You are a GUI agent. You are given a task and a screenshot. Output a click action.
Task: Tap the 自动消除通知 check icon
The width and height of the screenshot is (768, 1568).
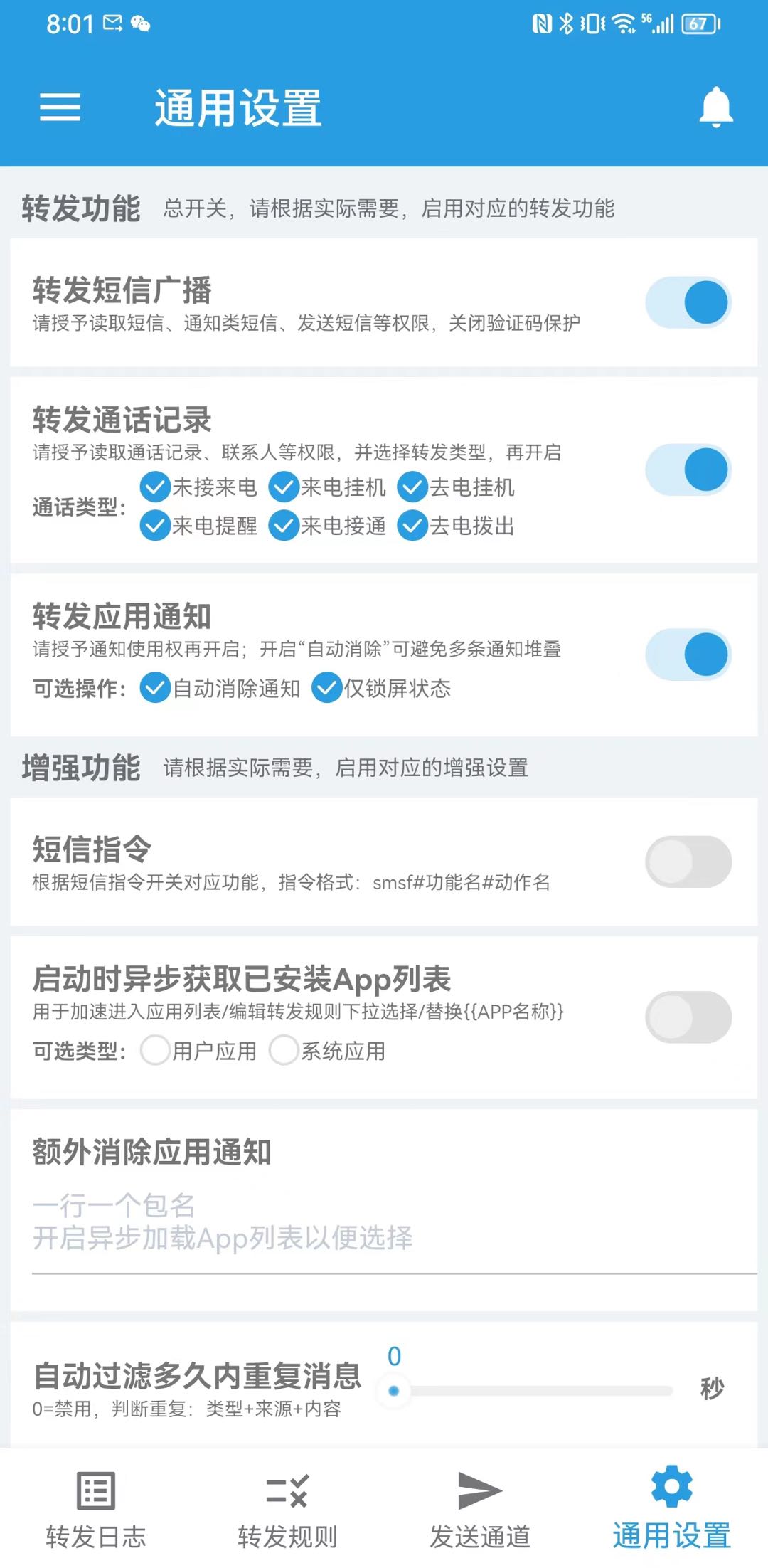[x=155, y=689]
